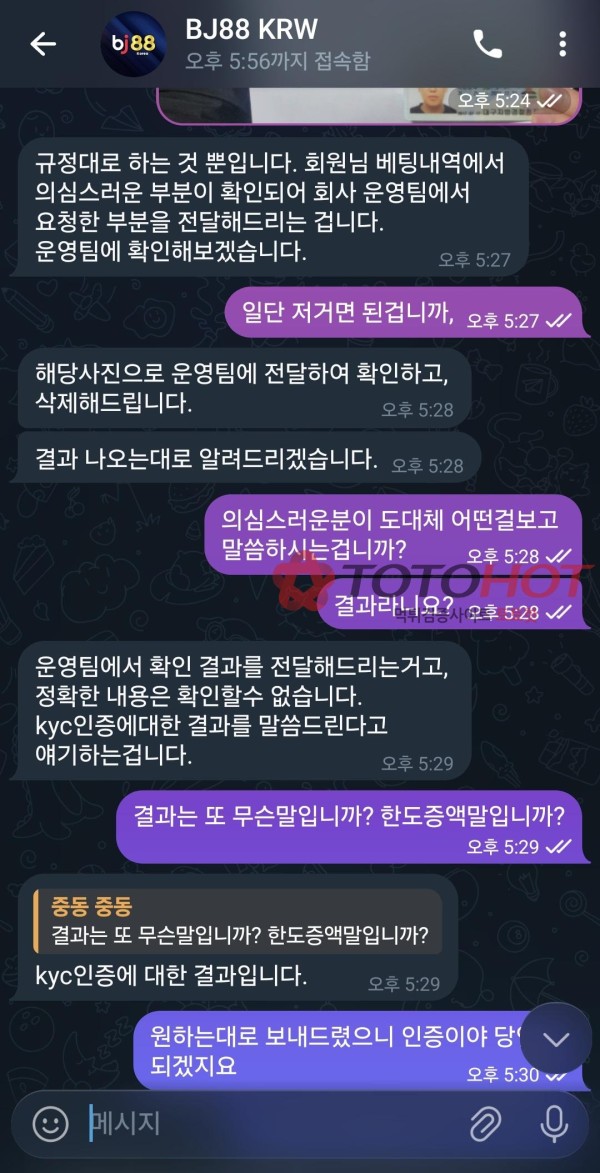This screenshot has width=600, height=1173.
Task: Jump to the quoted 중동 중동 message
Action: [x=236, y=922]
